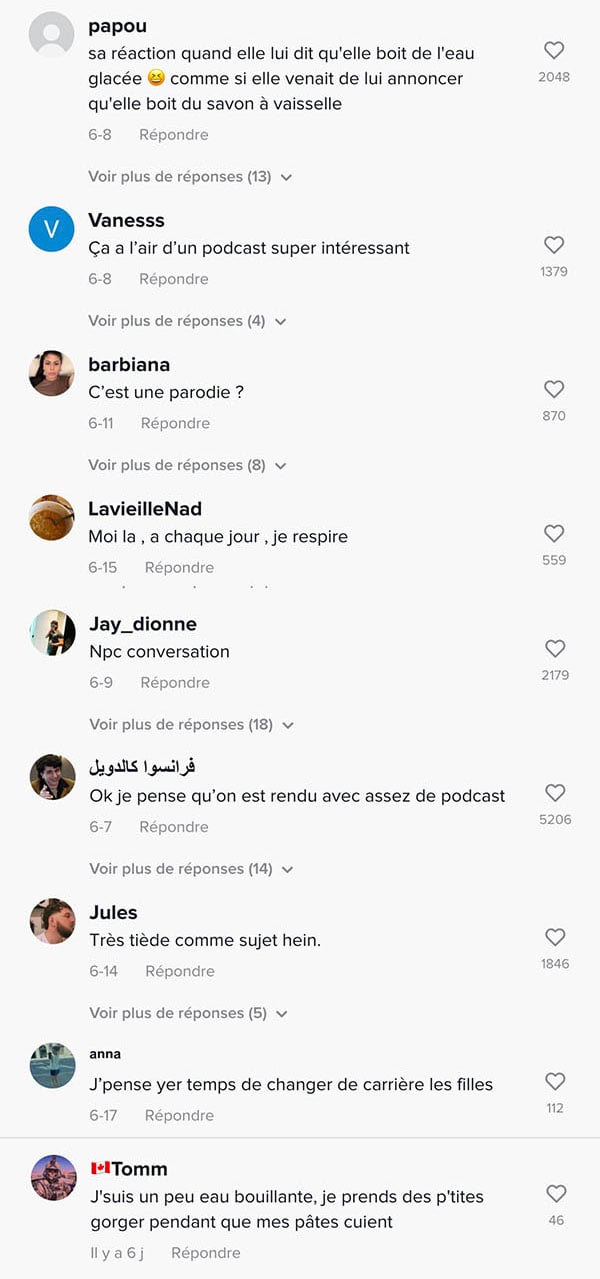Like Jay_dionne's Npc conversation comment
The height and width of the screenshot is (1279, 600).
click(555, 648)
